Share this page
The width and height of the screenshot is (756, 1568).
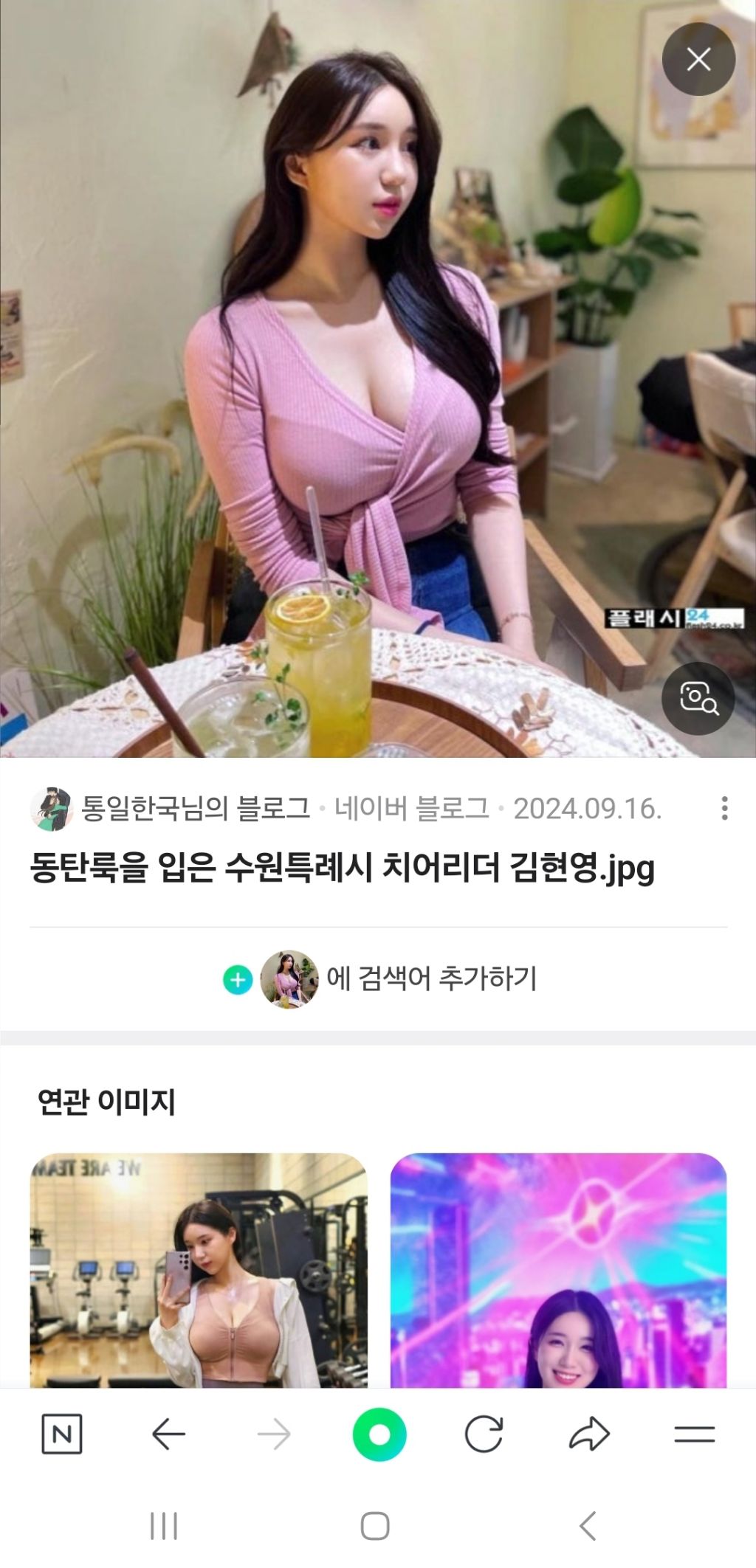(x=589, y=1434)
